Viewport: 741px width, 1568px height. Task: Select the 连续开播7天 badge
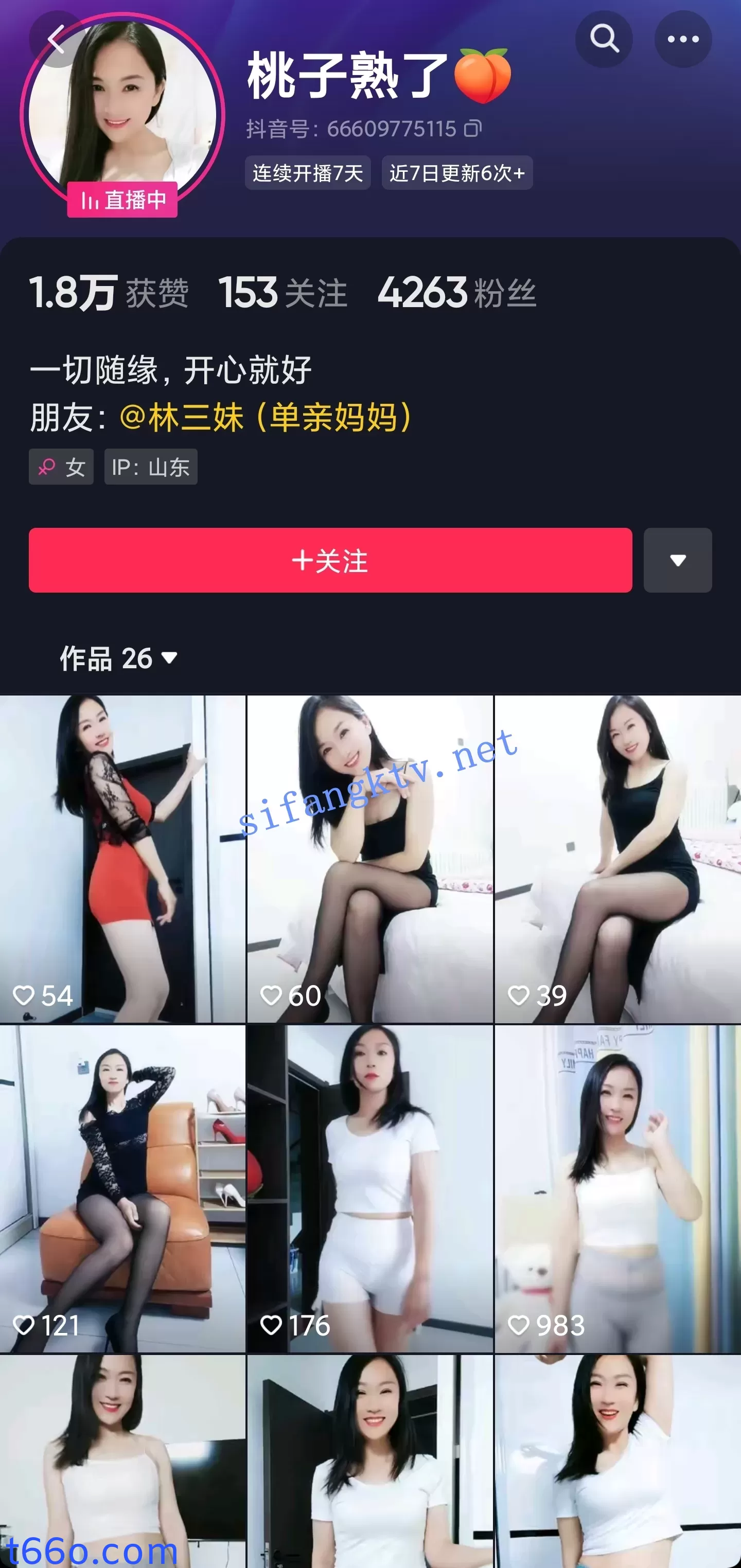point(308,172)
